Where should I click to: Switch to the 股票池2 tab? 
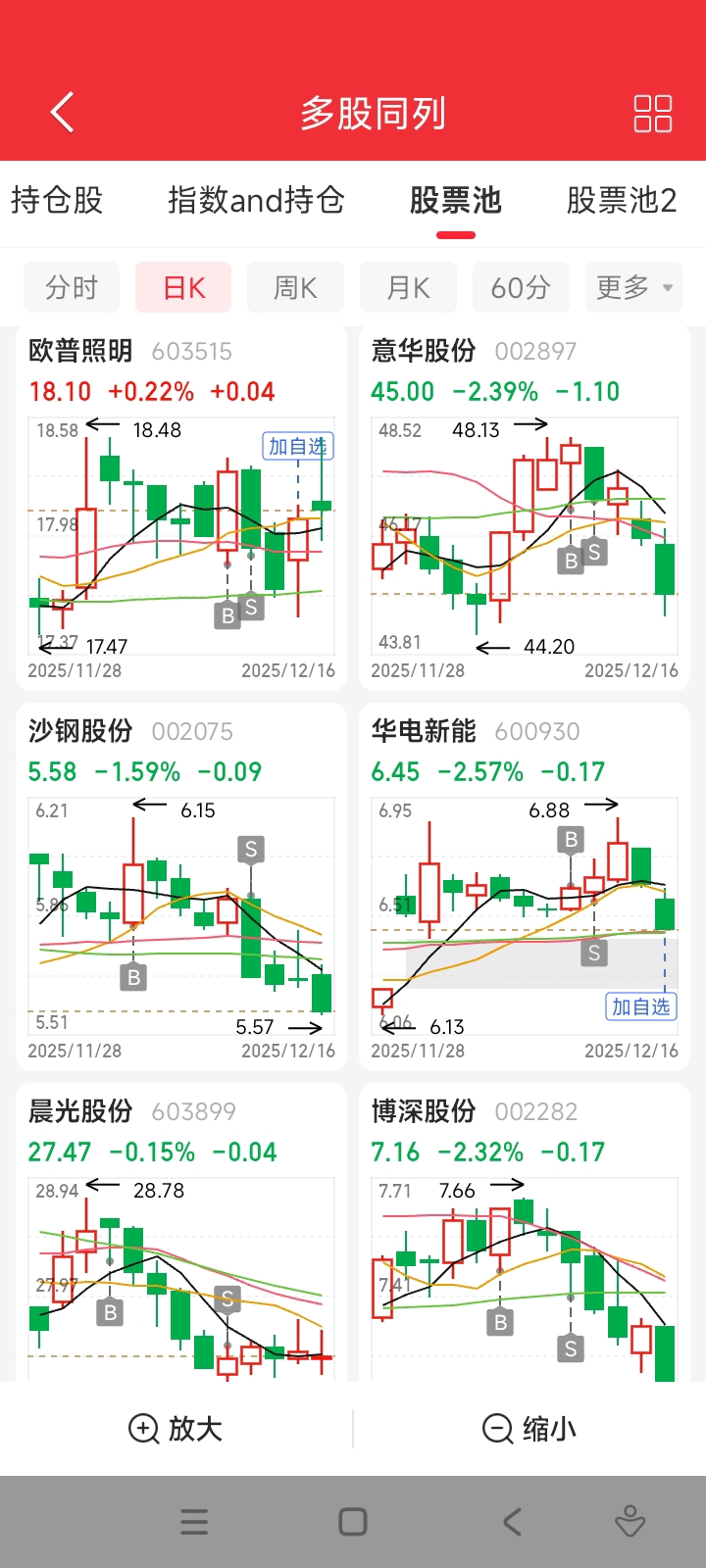coord(622,200)
